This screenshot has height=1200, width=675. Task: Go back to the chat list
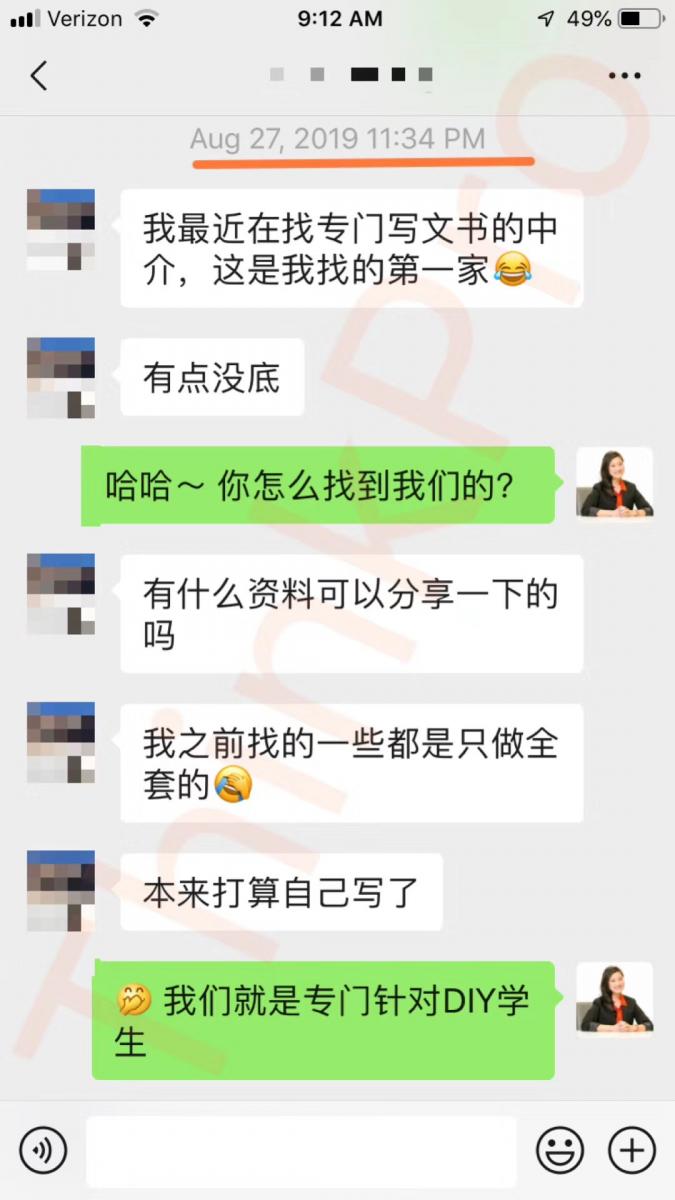pos(39,76)
